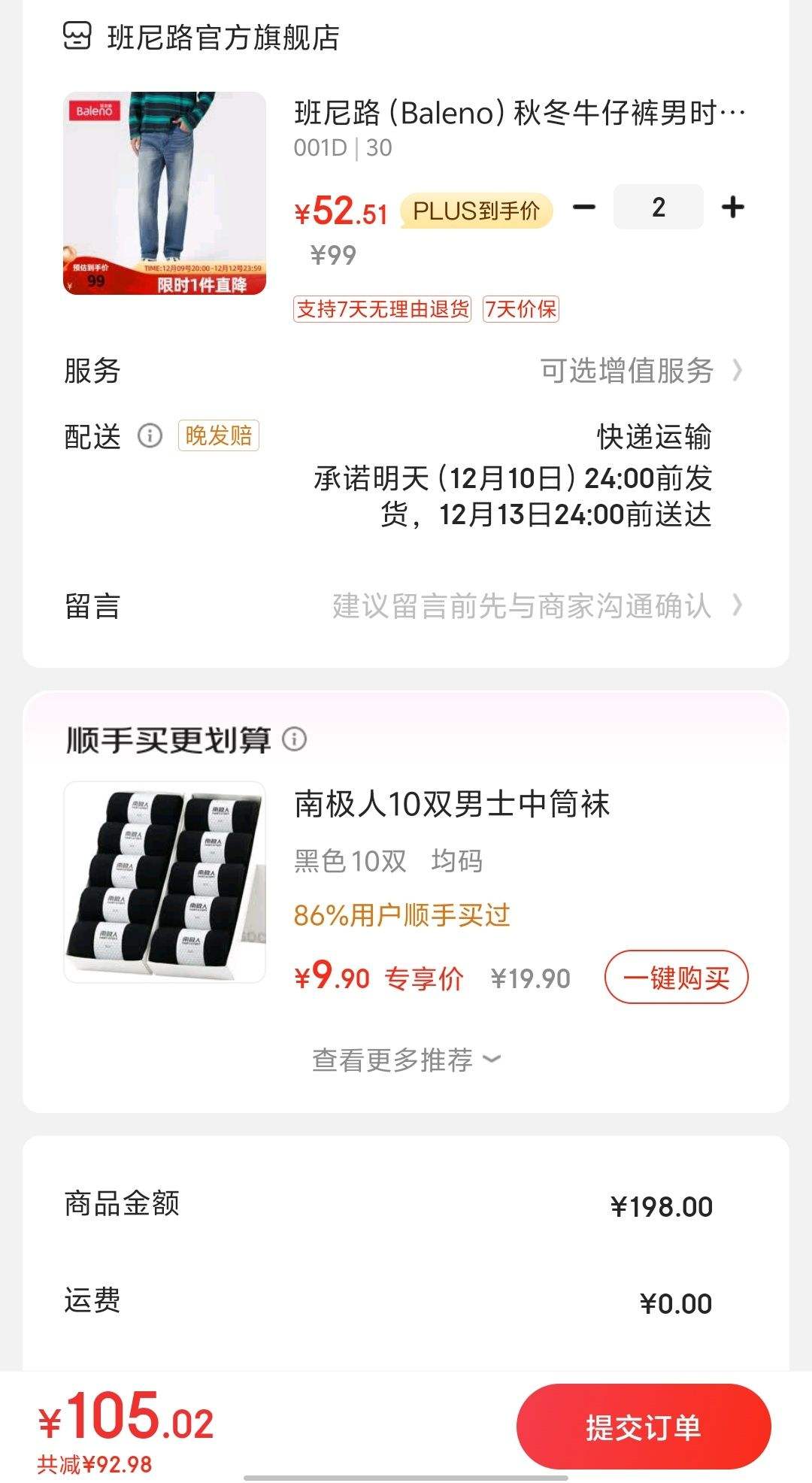Tap 一键购买 for the socks
Screen dimensions: 812x1483
pos(676,977)
